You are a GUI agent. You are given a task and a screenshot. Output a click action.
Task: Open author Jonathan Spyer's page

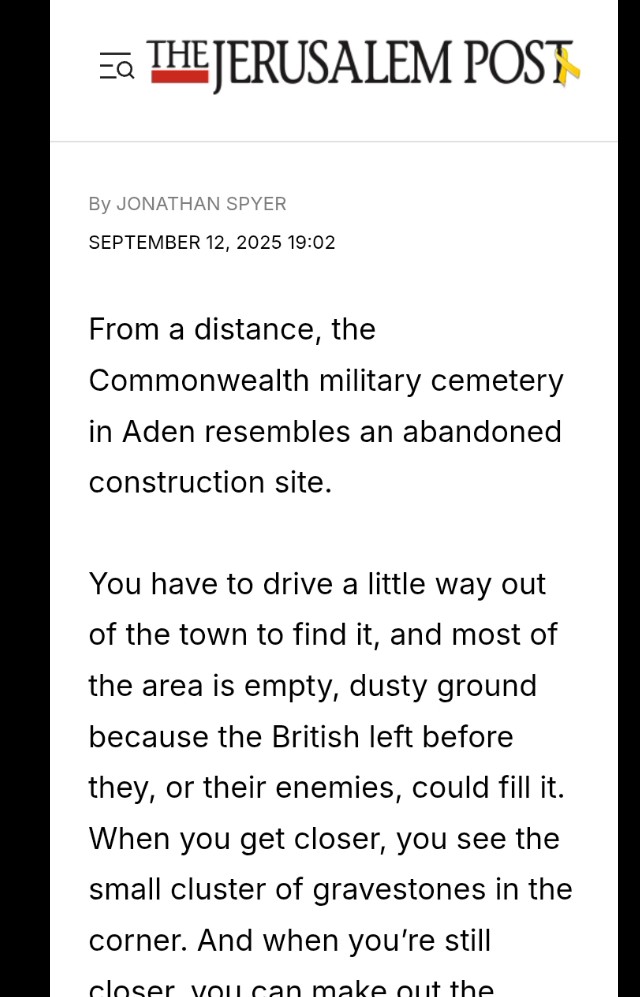[201, 204]
